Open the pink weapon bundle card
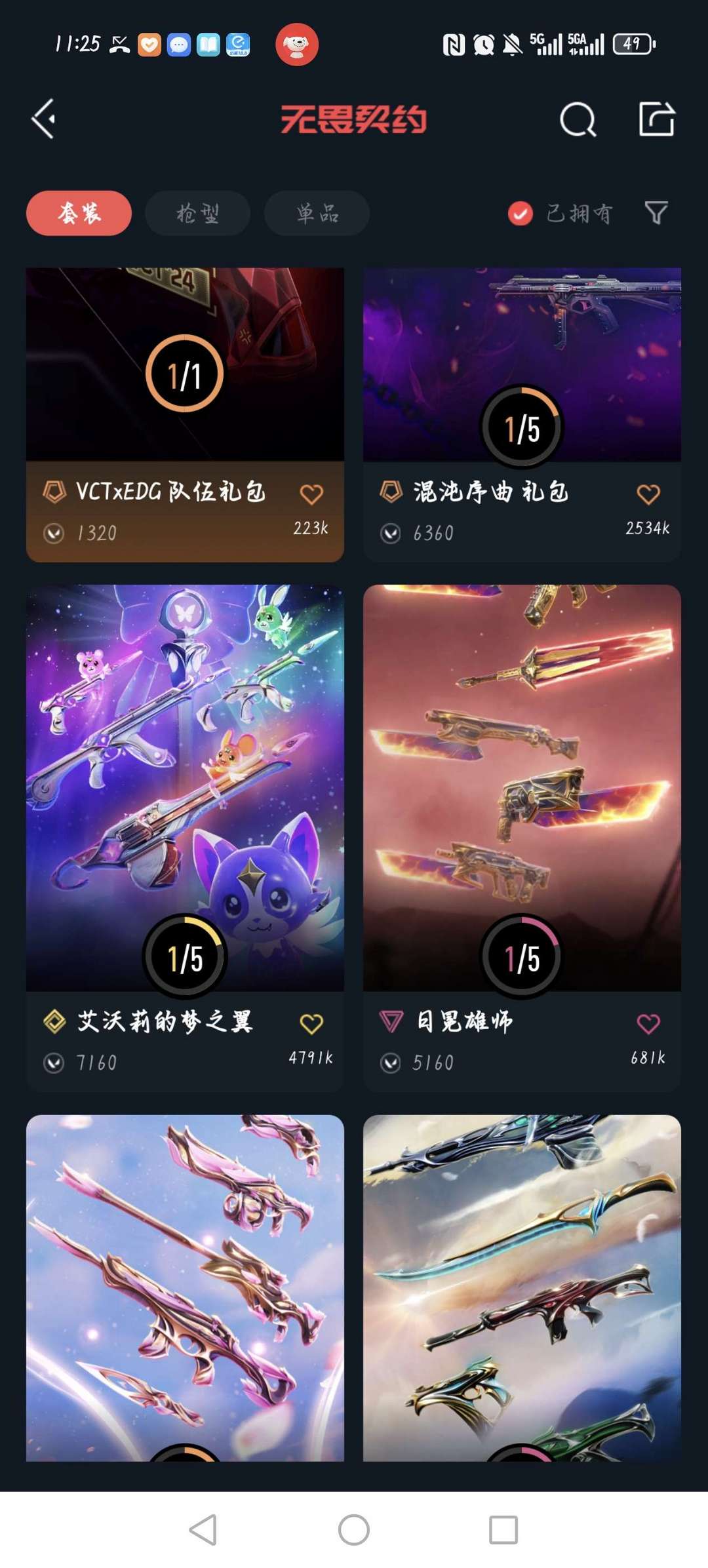Viewport: 708px width, 1568px height. (x=185, y=1285)
